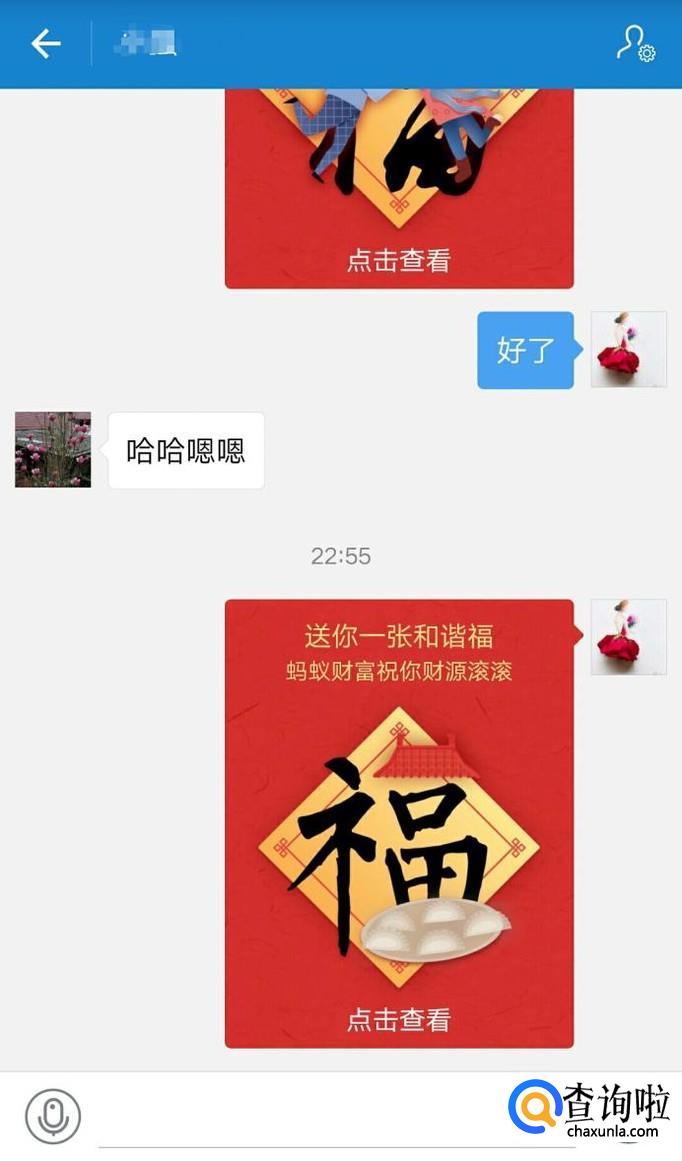
Task: Open the 和谐福 card sent at 22:55
Action: pos(399,823)
